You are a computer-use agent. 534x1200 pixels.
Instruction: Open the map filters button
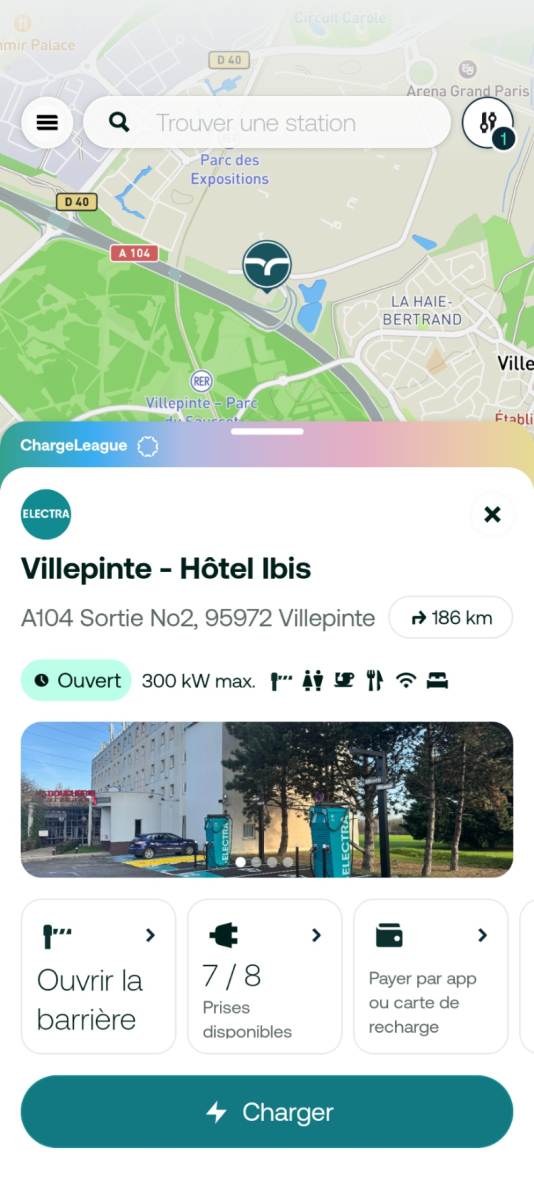[488, 123]
